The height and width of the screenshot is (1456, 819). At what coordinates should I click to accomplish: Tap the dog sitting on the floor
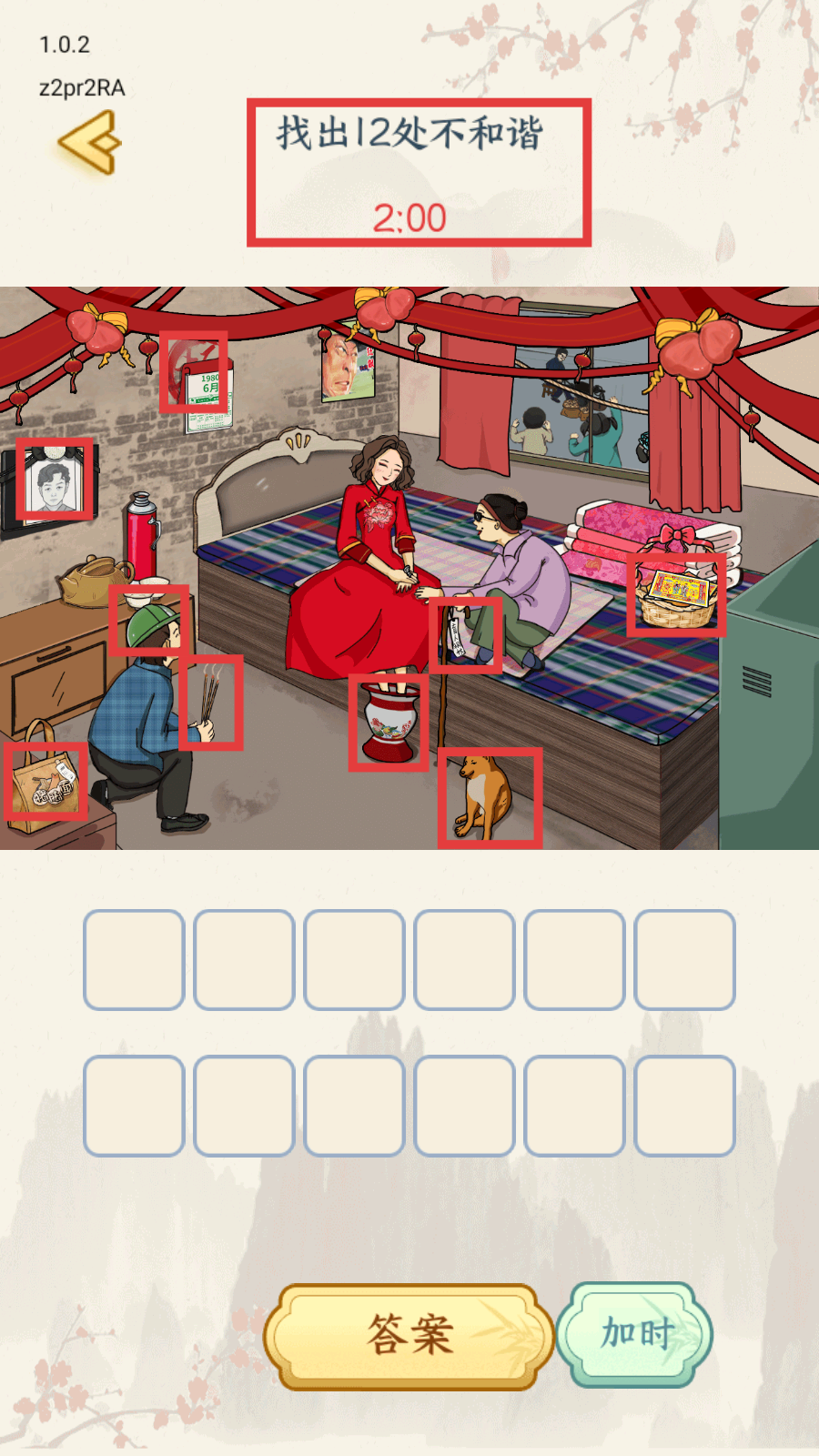pos(488,797)
